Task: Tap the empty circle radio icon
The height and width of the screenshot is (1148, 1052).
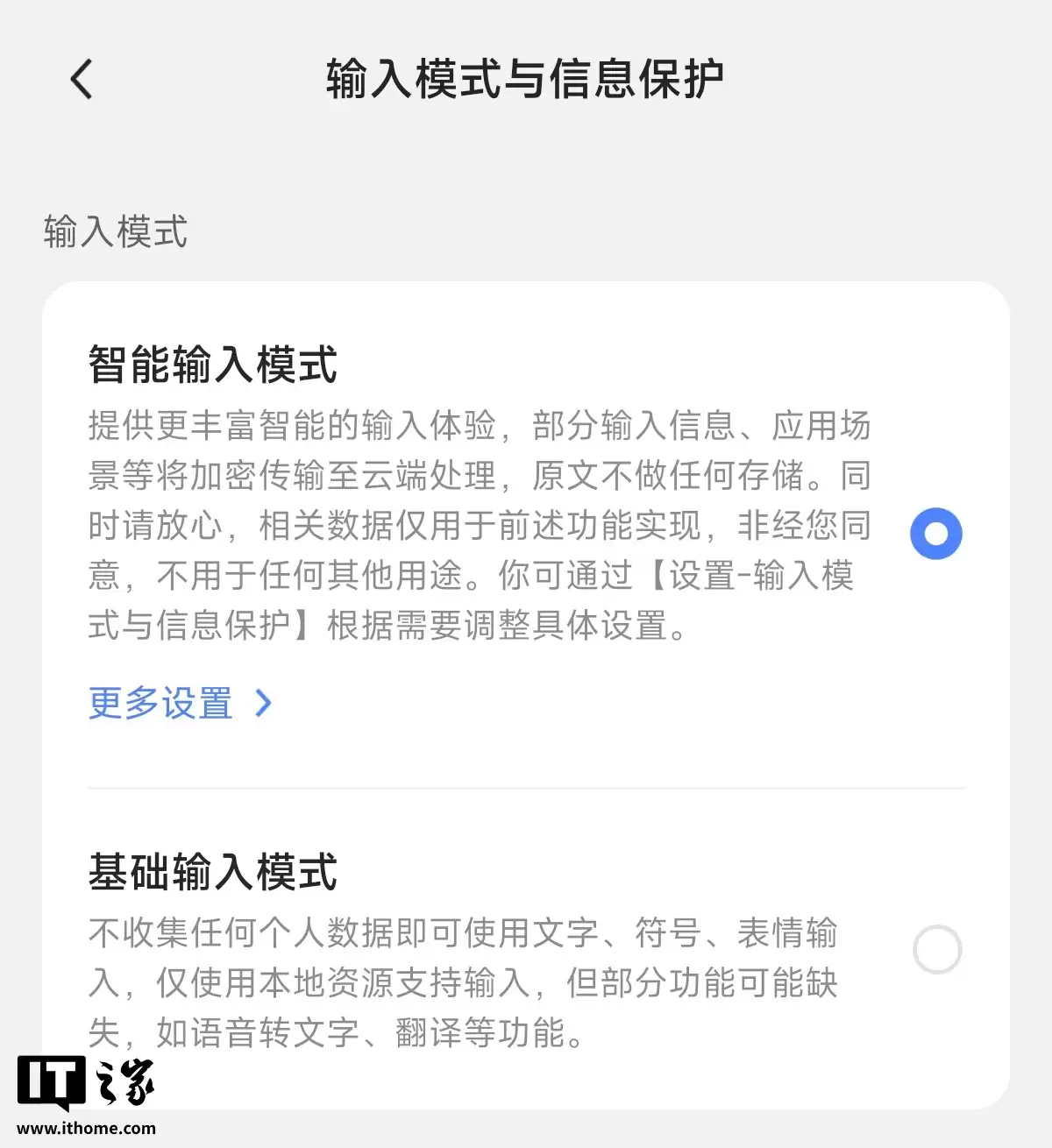Action: (x=936, y=950)
